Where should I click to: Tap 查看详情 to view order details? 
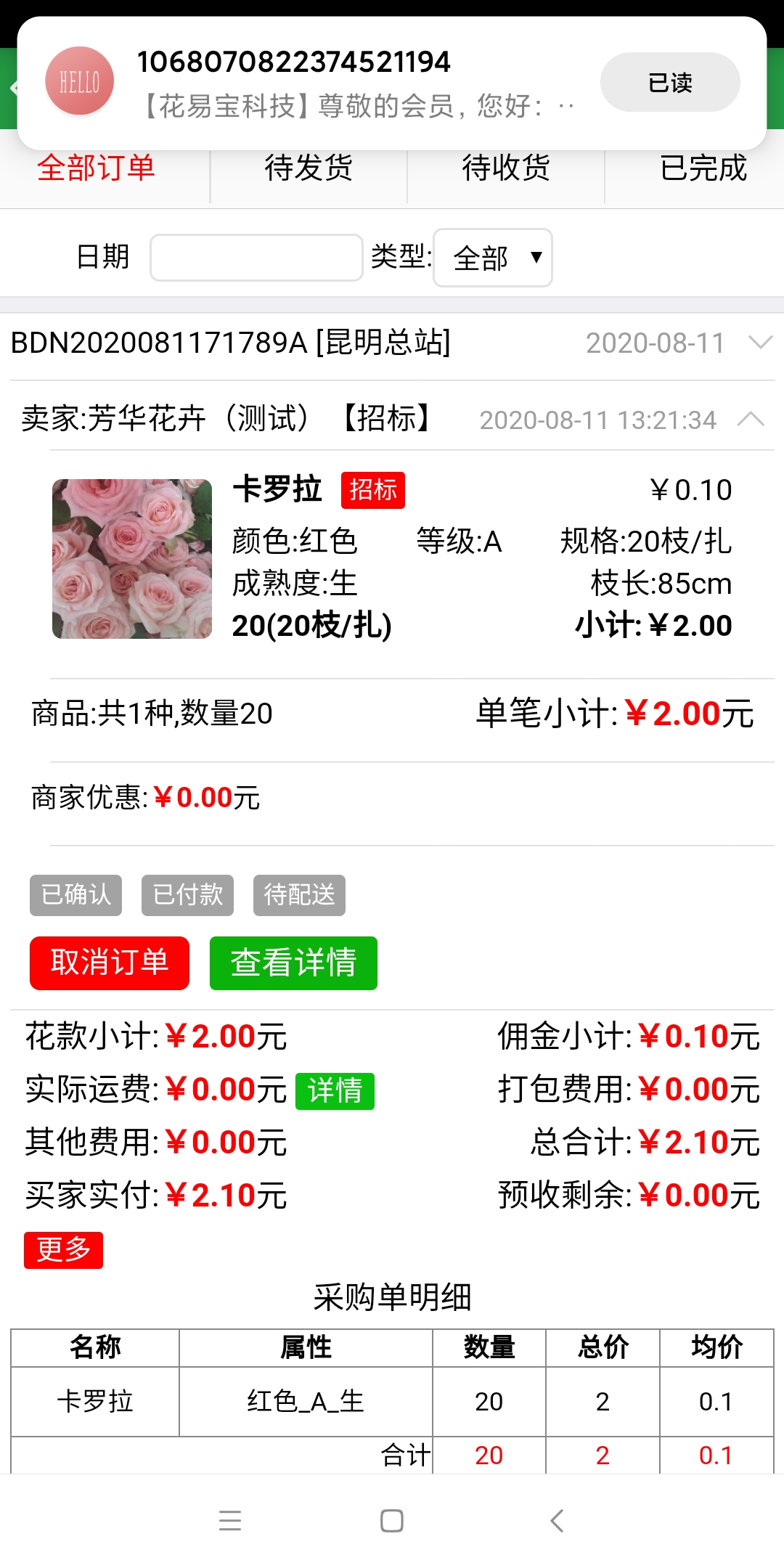(293, 963)
